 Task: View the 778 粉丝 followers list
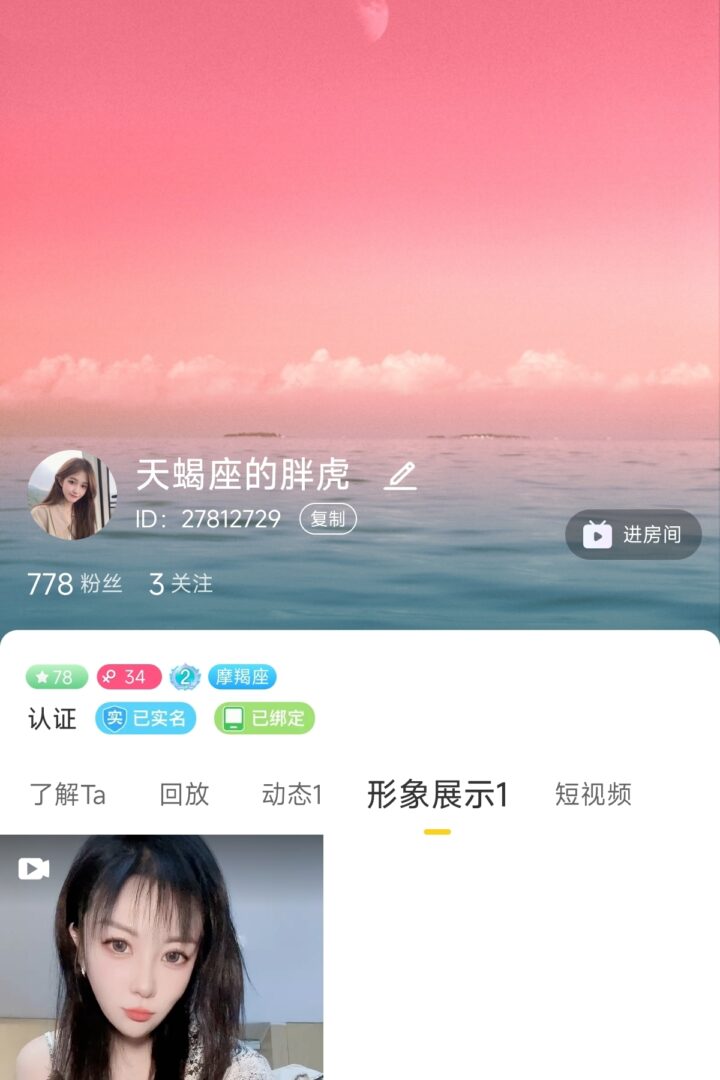click(x=74, y=584)
